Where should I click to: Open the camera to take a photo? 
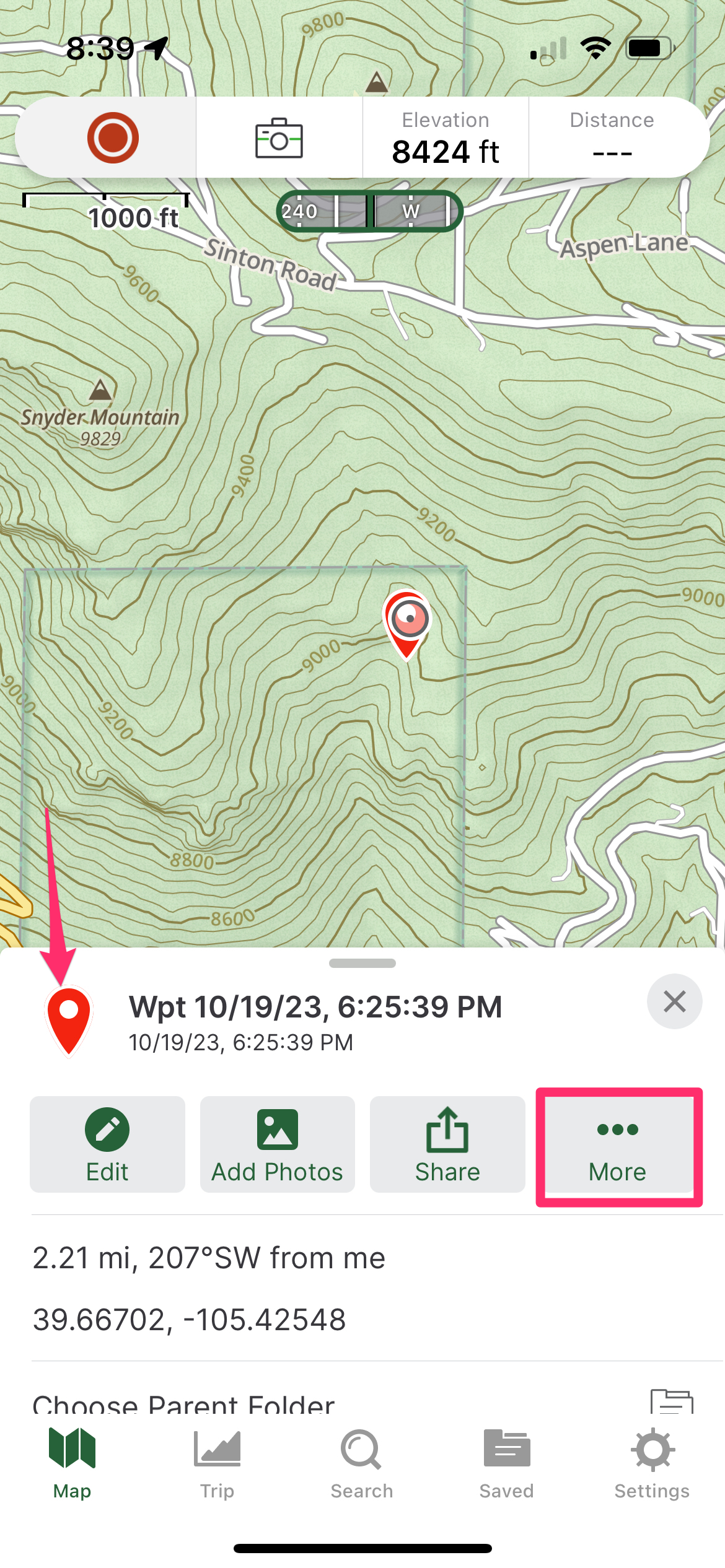279,137
